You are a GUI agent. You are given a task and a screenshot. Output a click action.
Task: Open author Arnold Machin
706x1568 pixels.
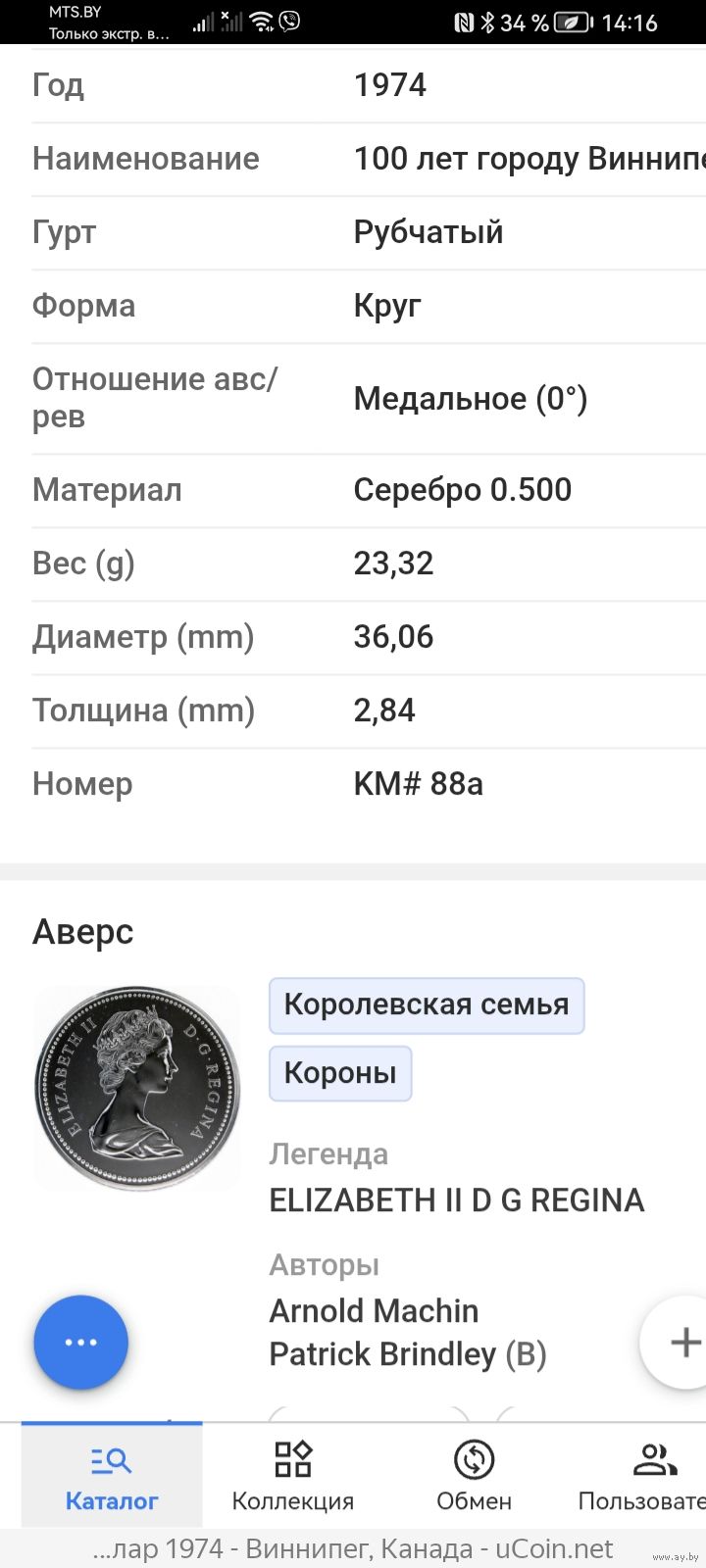point(374,1310)
